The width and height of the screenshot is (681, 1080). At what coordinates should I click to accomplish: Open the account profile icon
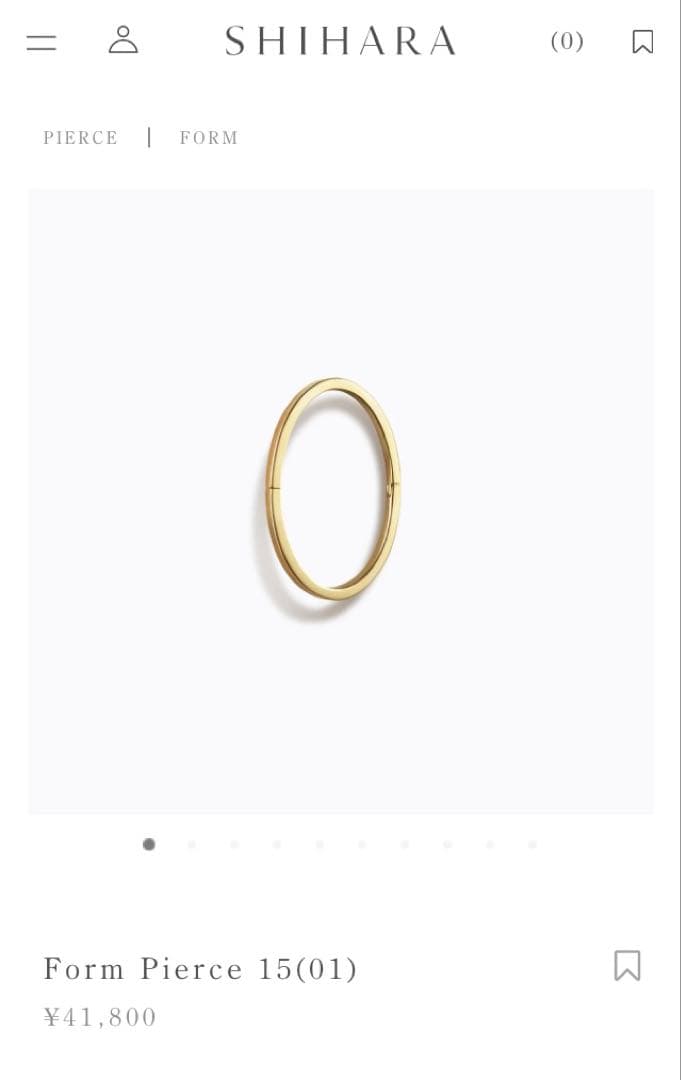click(123, 41)
